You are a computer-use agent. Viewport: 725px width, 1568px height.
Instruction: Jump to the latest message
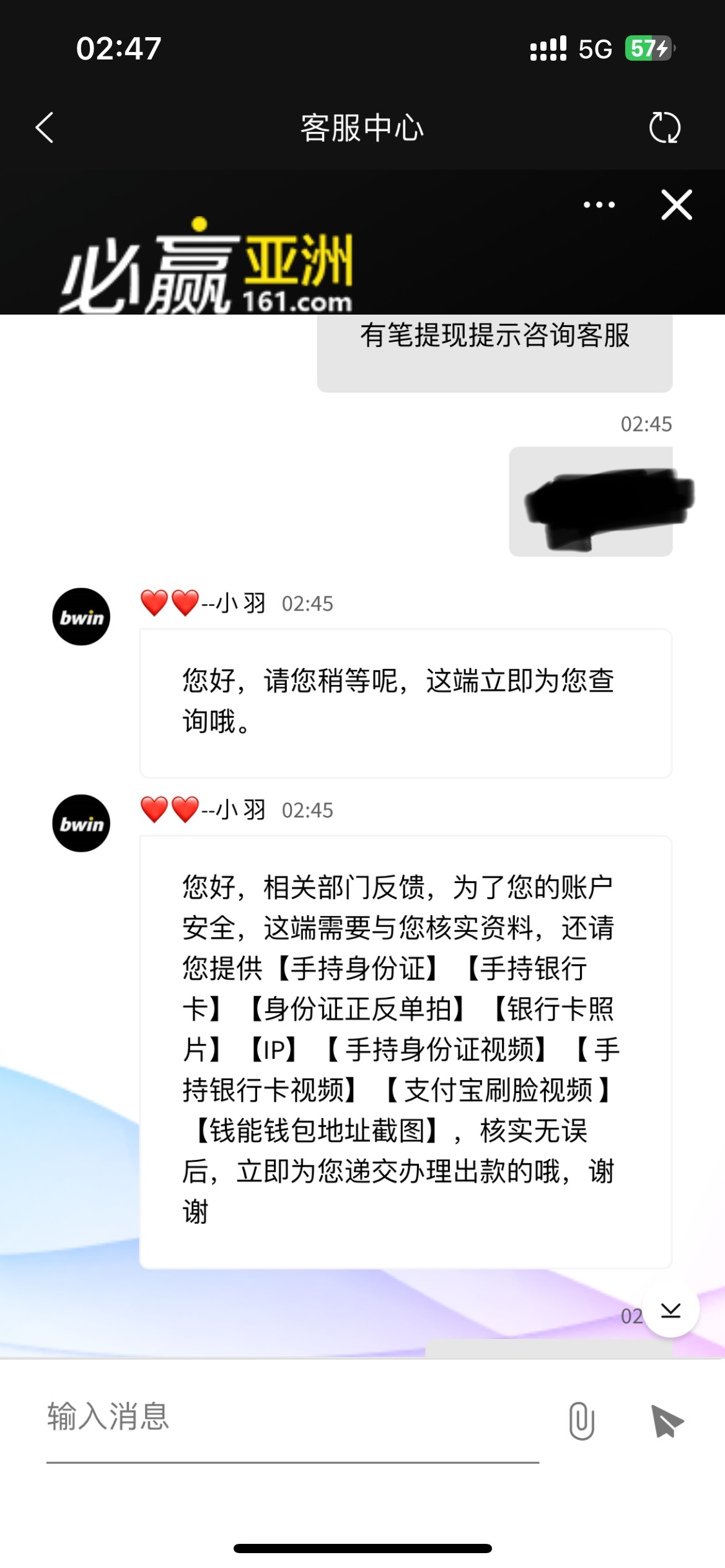pos(670,1309)
